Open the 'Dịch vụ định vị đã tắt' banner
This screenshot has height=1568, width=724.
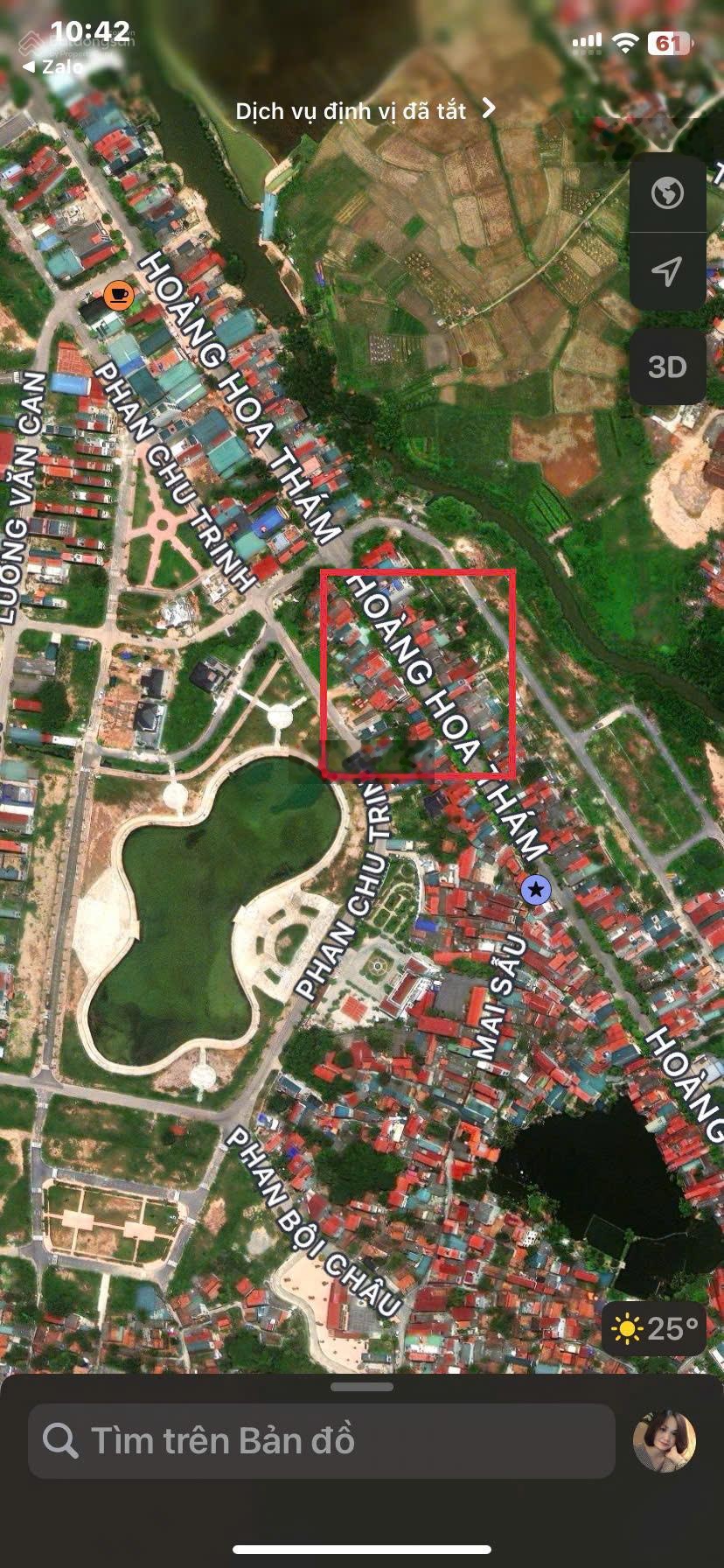[365, 111]
